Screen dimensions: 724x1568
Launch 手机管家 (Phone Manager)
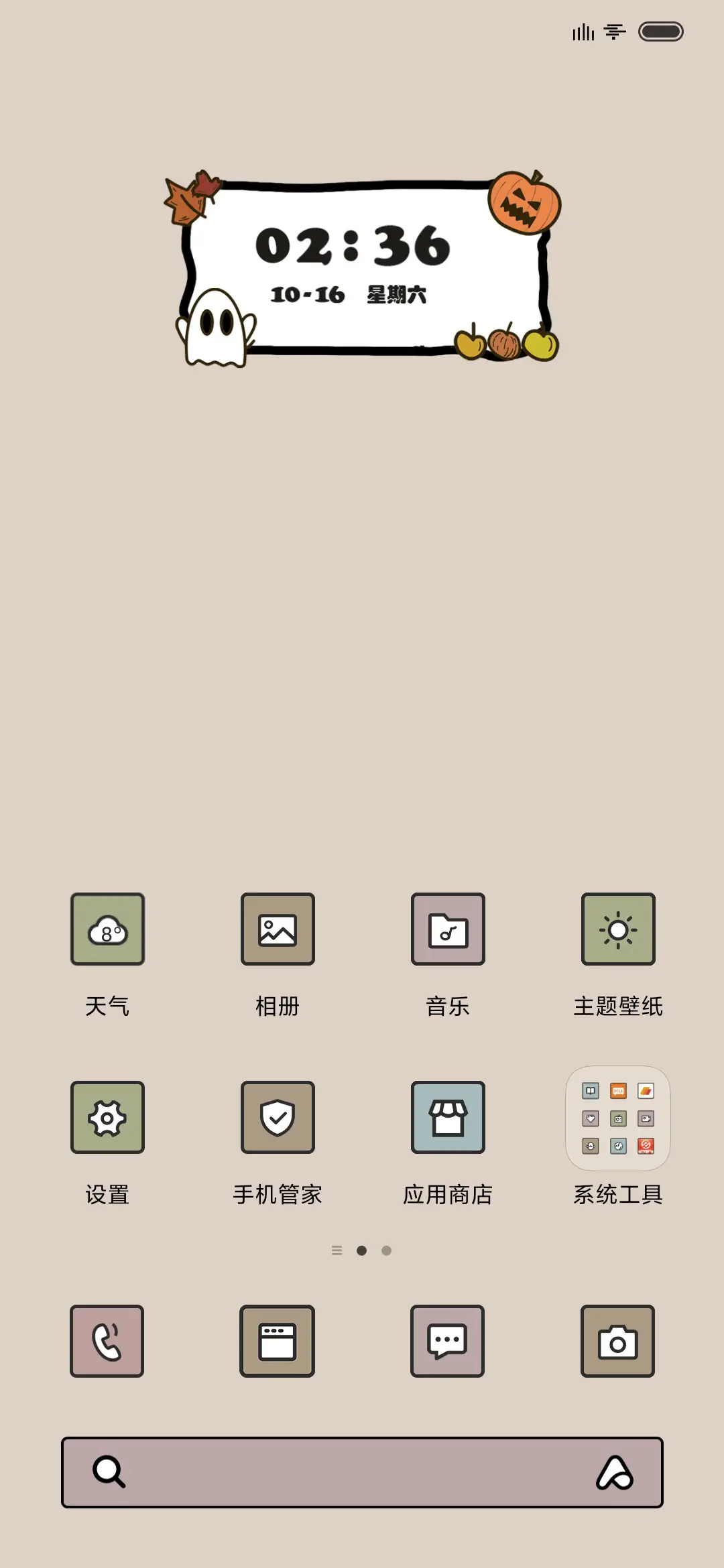click(x=278, y=1118)
